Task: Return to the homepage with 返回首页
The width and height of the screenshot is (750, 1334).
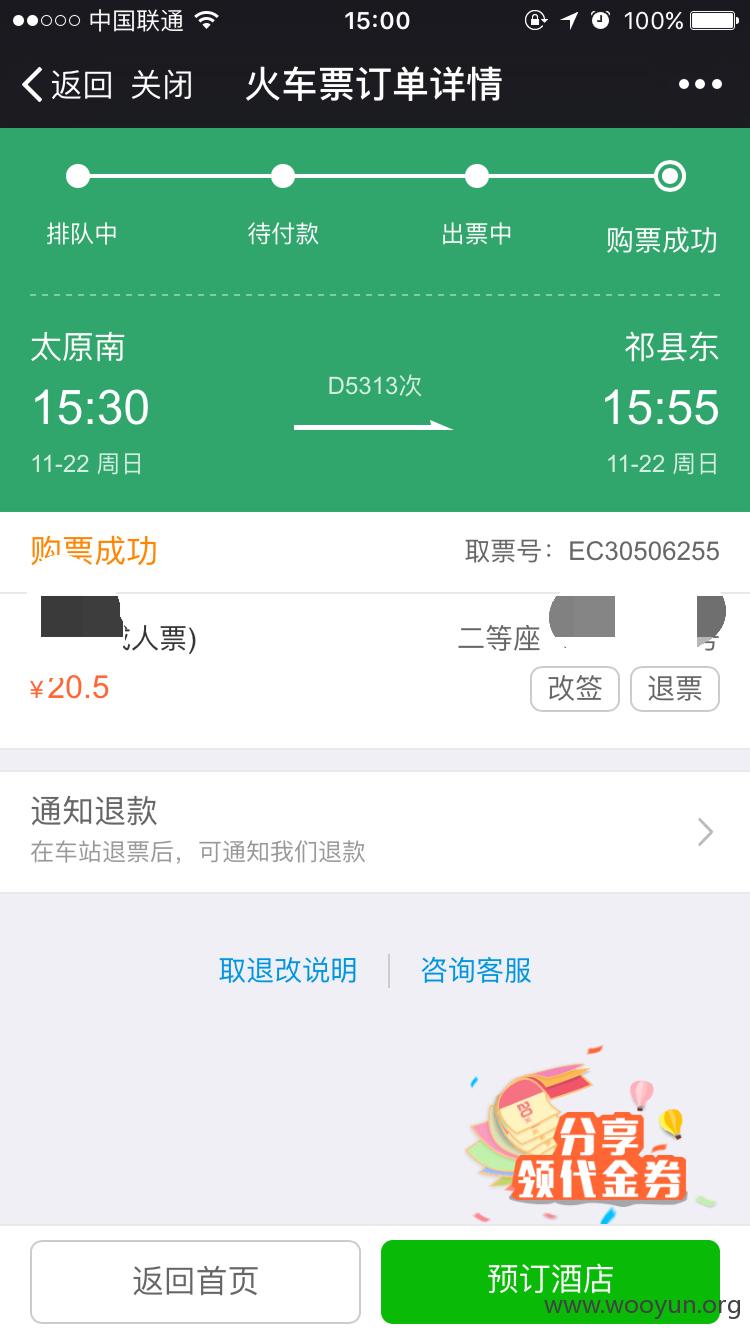Action: pyautogui.click(x=195, y=1281)
